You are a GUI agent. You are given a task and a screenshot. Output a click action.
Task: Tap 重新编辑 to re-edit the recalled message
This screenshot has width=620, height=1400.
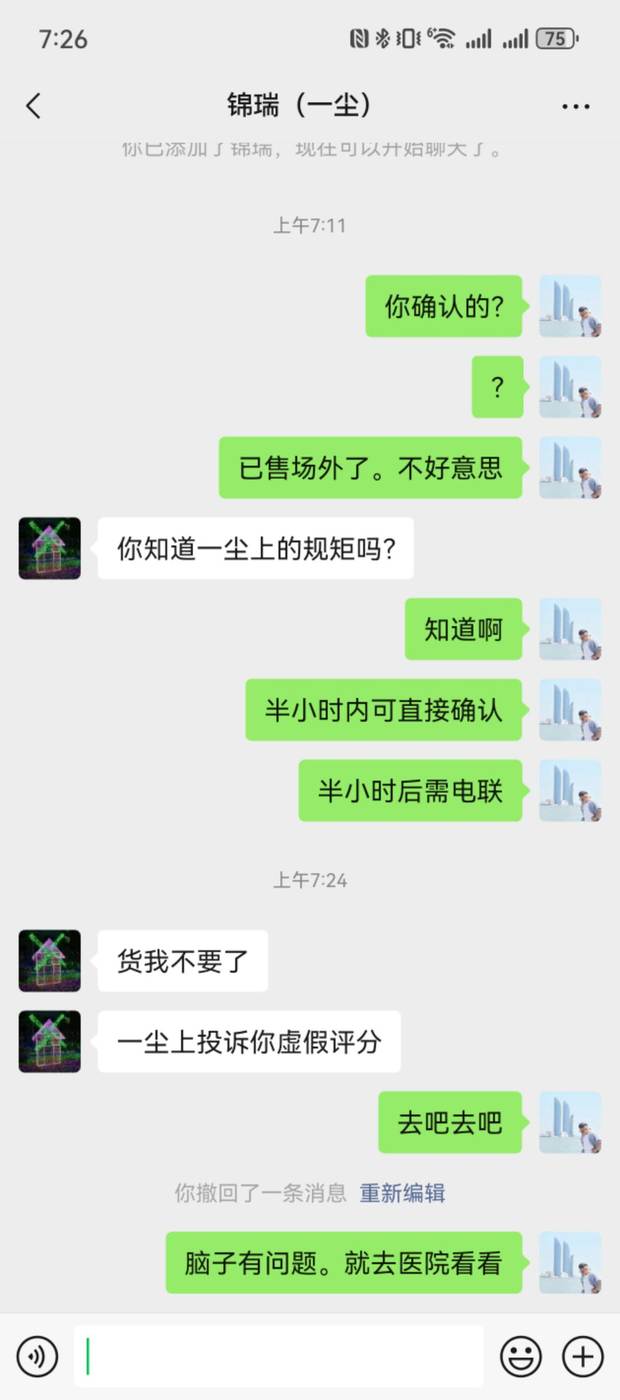(402, 1192)
